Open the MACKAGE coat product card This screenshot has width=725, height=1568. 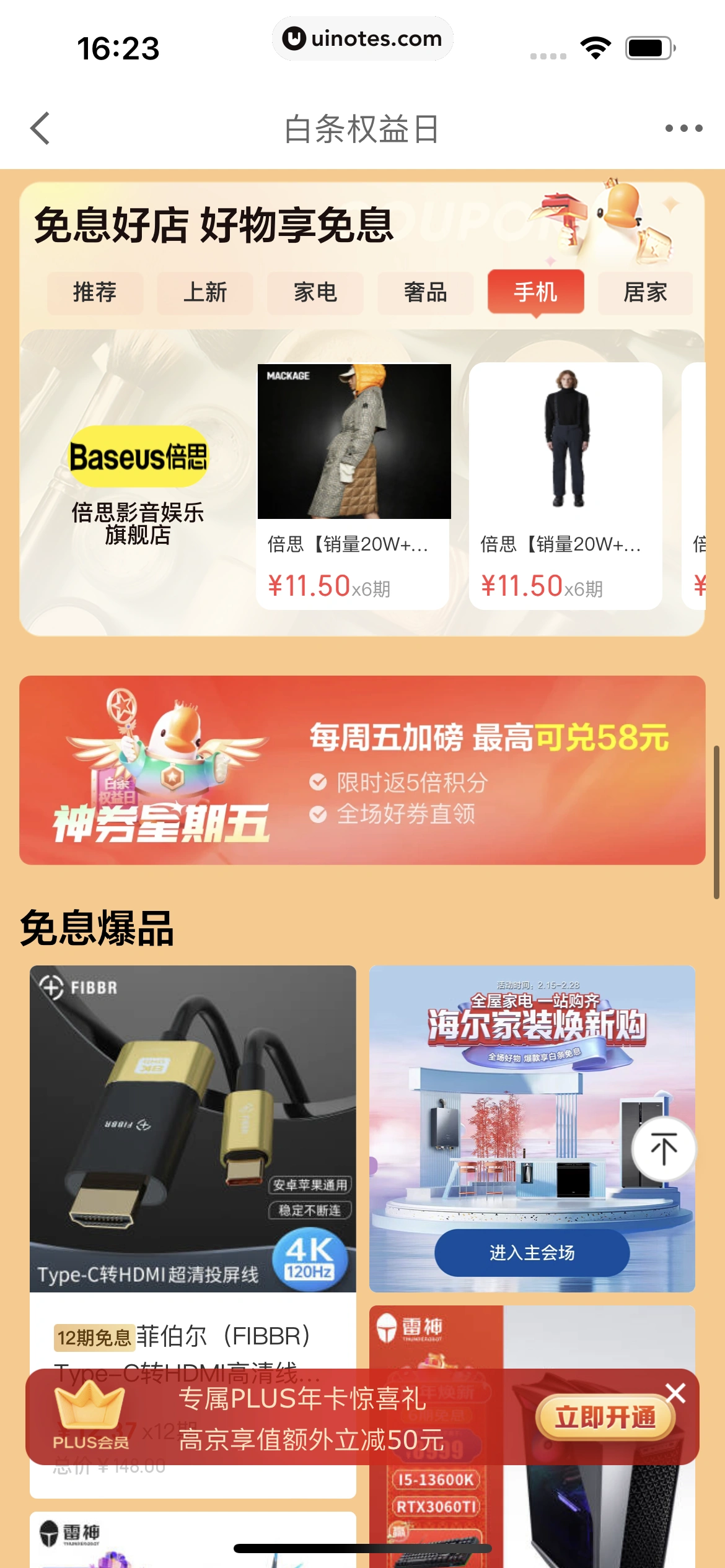(353, 483)
